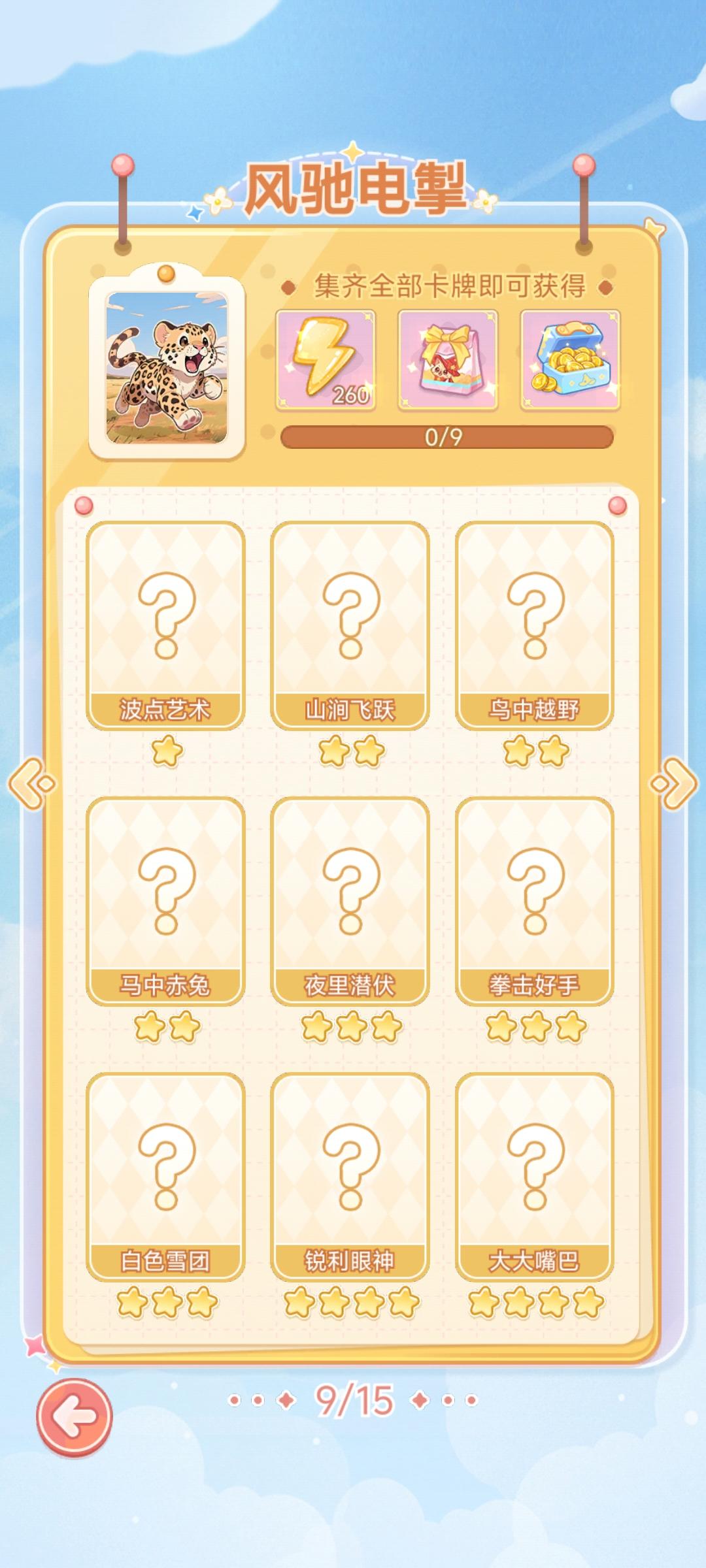This screenshot has height=1568, width=706.
Task: Go to the next card album page
Action: 675,783
